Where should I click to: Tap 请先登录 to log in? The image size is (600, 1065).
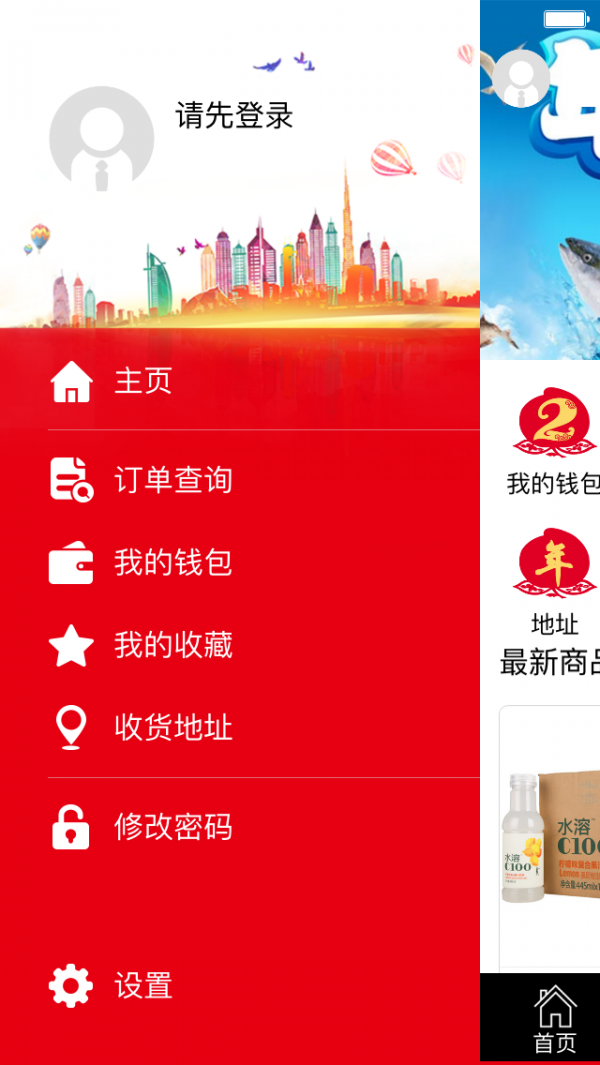click(234, 116)
